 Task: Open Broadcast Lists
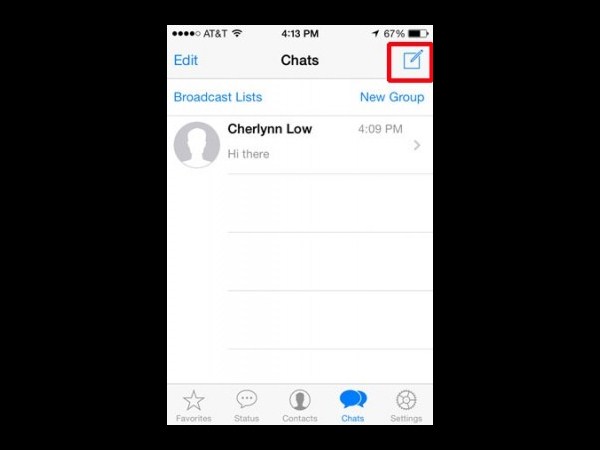(x=218, y=97)
